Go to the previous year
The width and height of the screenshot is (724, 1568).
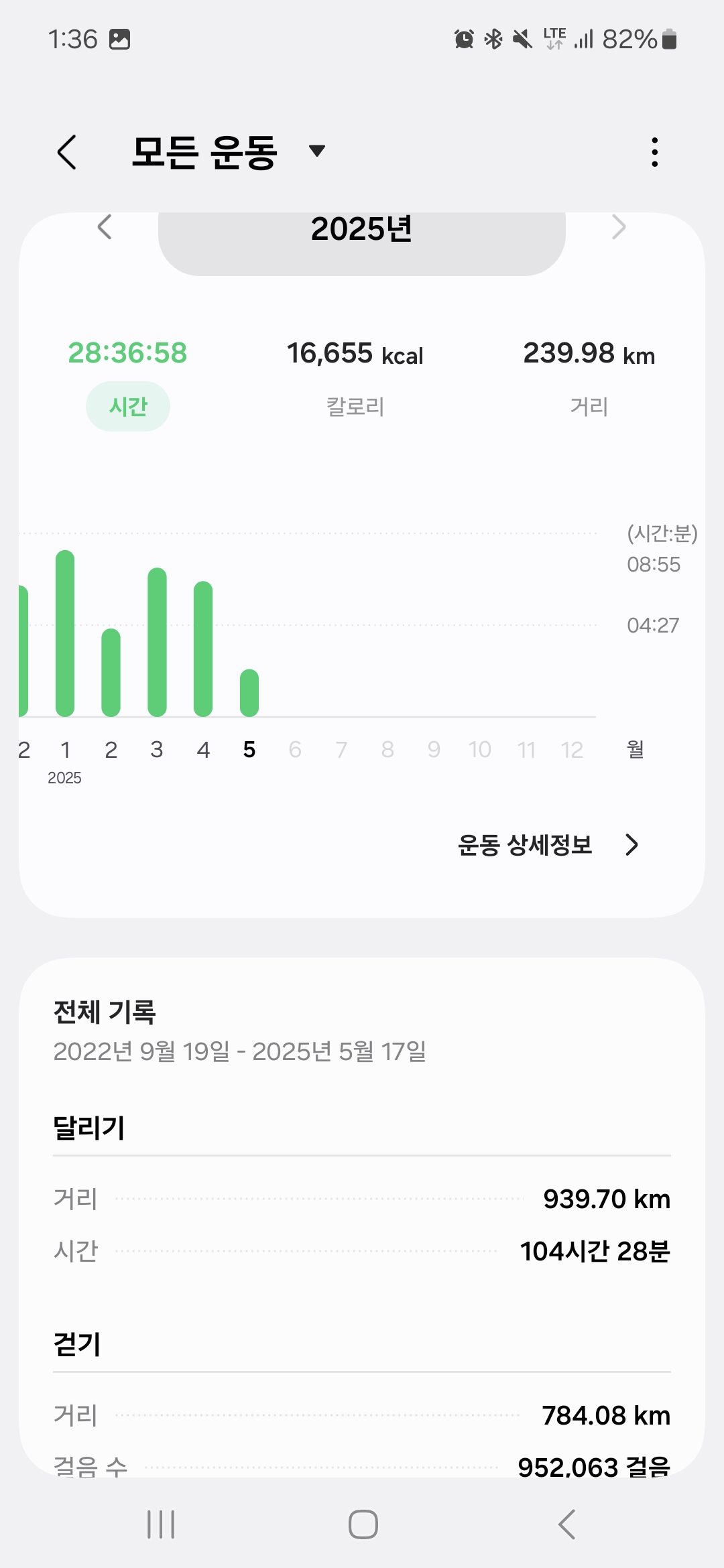[105, 227]
